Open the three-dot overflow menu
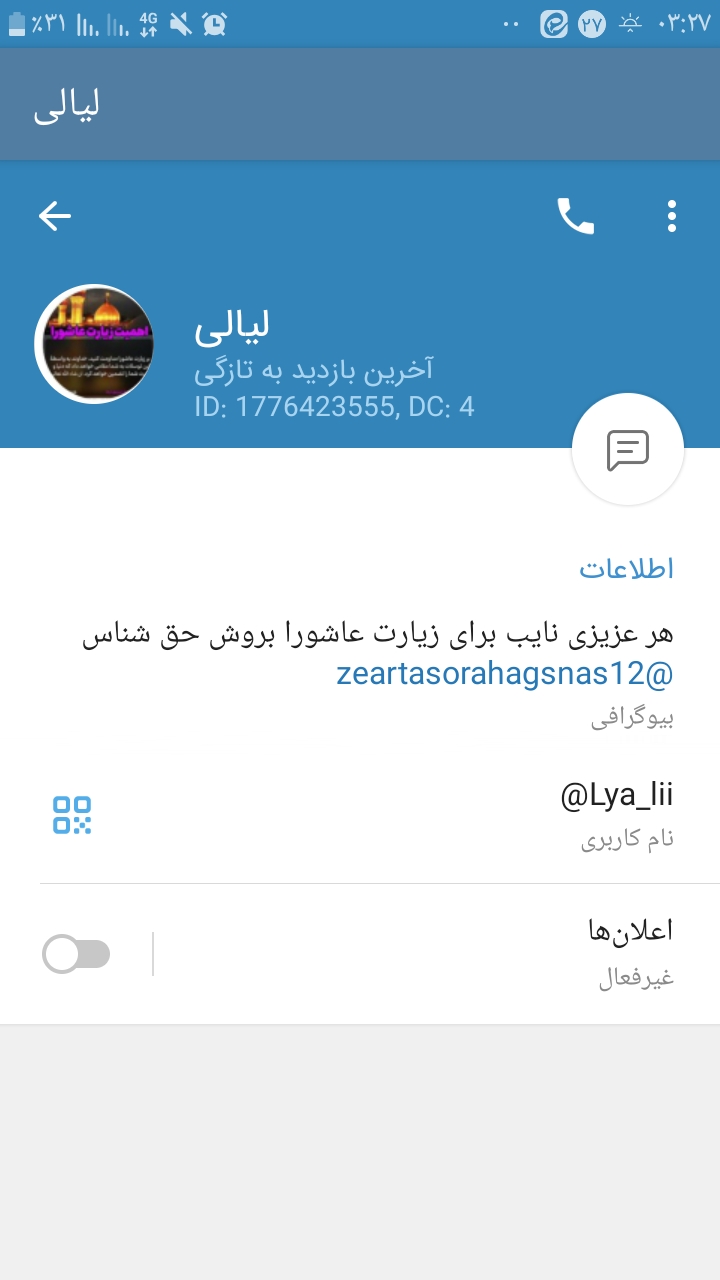 point(671,216)
